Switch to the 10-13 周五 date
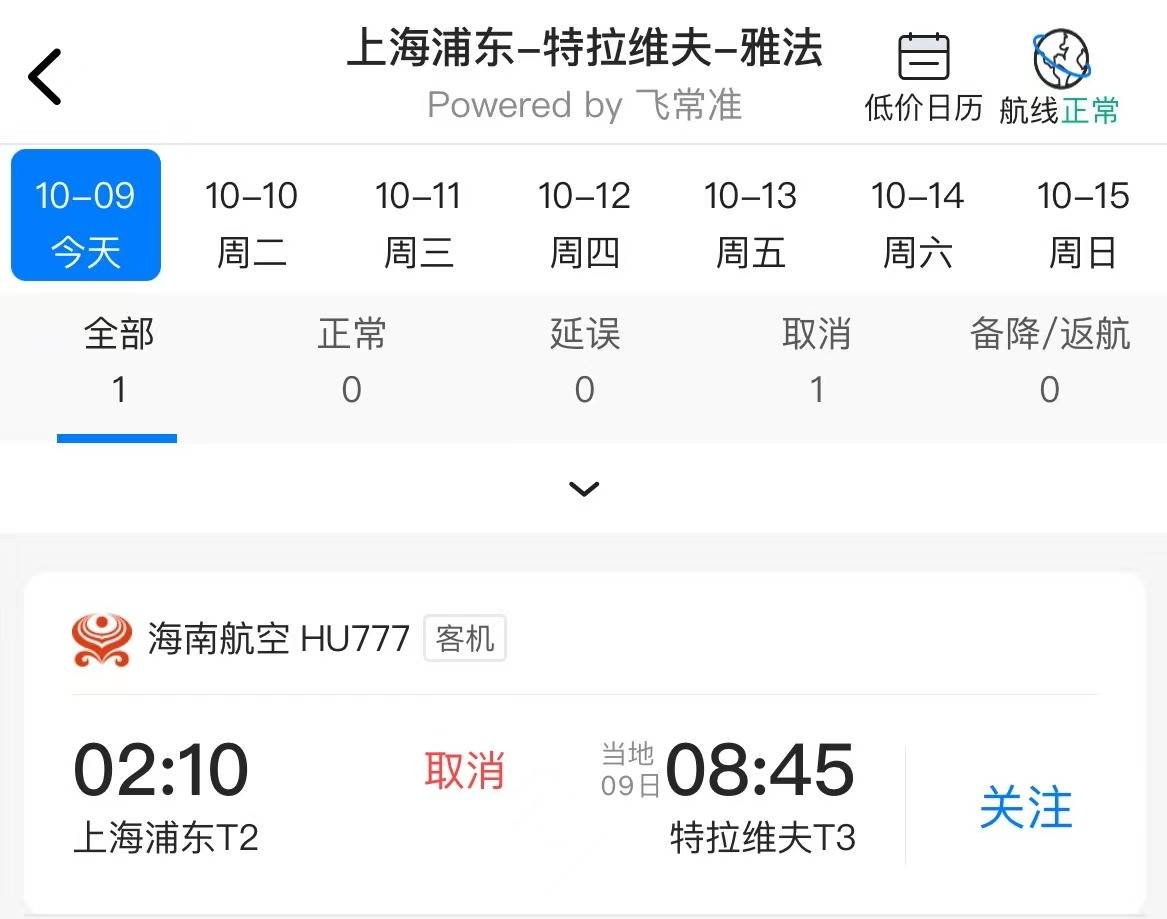The image size is (1167, 919). pyautogui.click(x=750, y=223)
